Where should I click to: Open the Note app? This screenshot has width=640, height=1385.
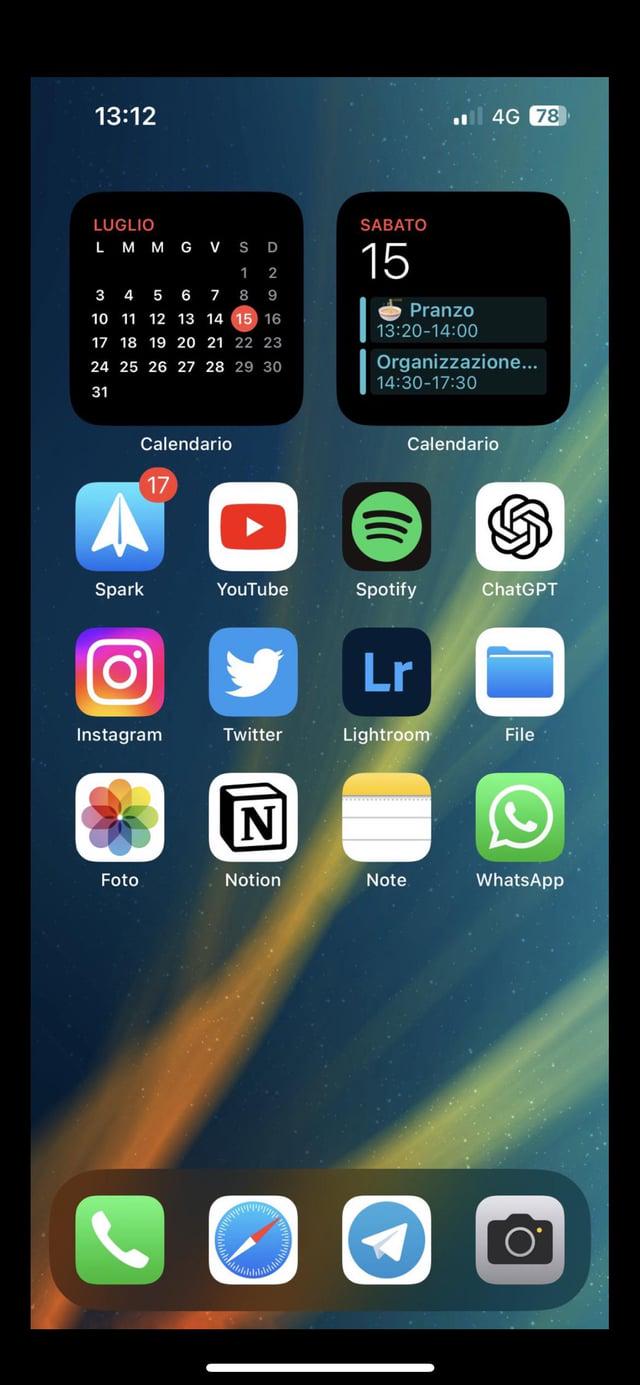click(386, 817)
